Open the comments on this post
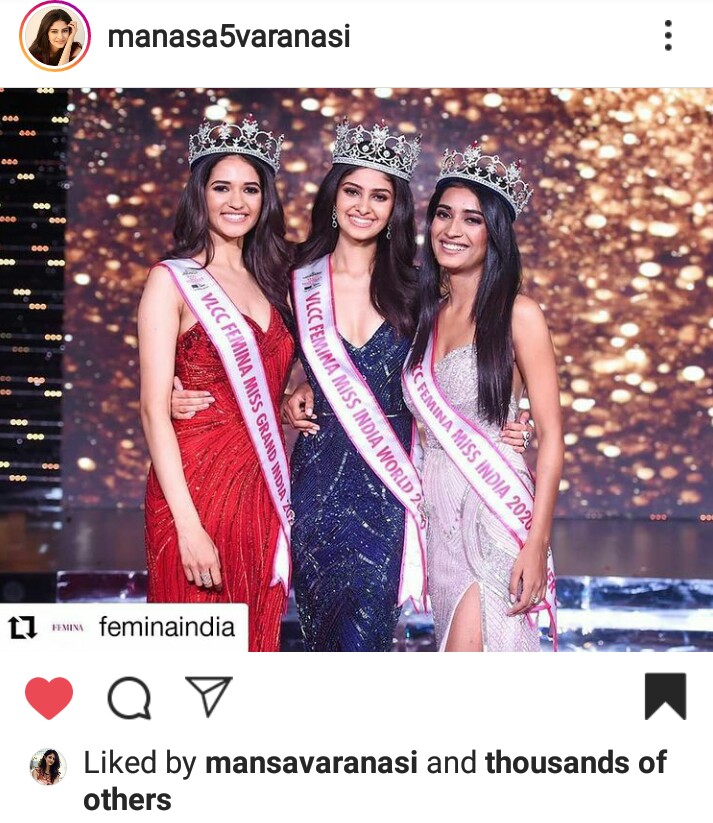 pyautogui.click(x=129, y=697)
